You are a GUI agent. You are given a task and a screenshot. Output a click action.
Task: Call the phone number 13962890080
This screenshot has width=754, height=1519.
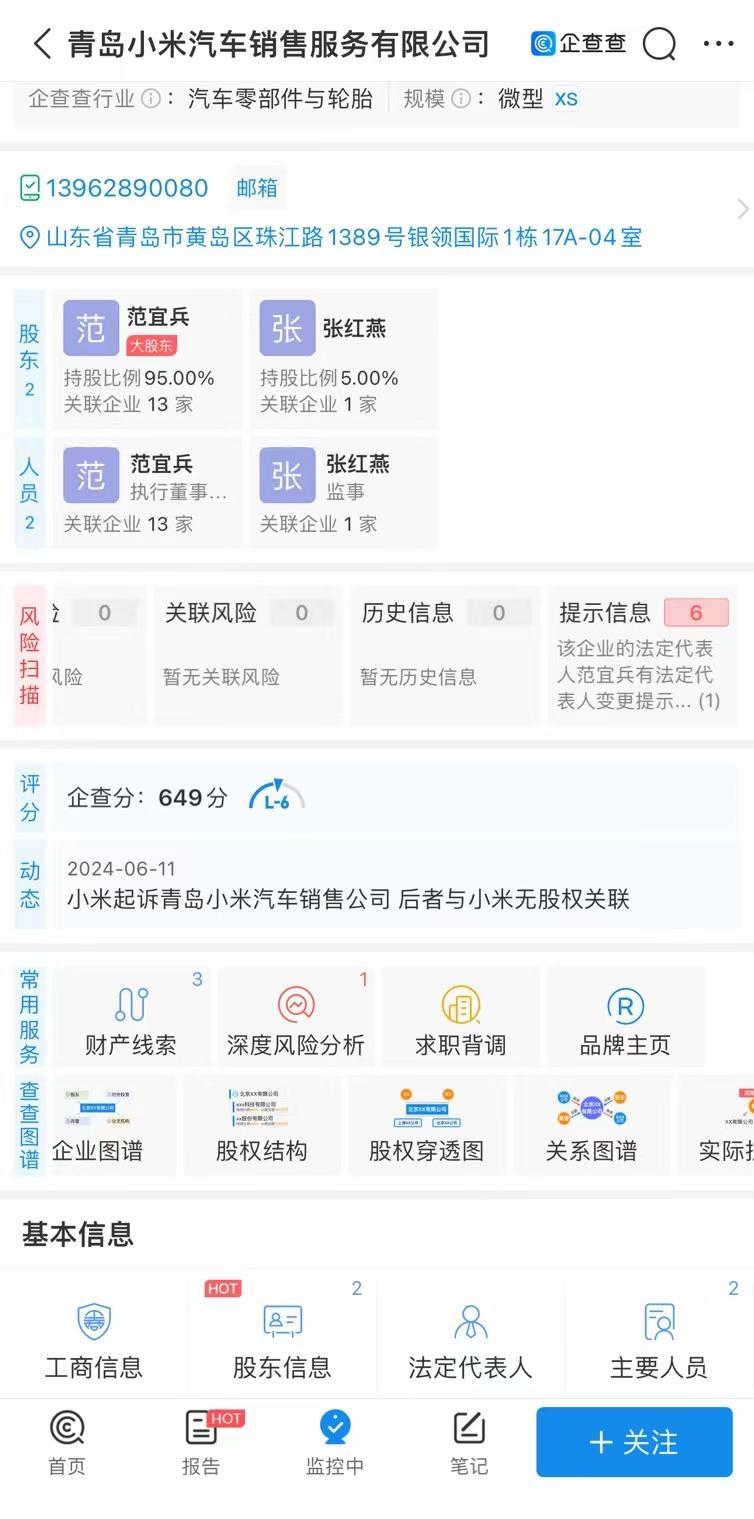click(126, 188)
